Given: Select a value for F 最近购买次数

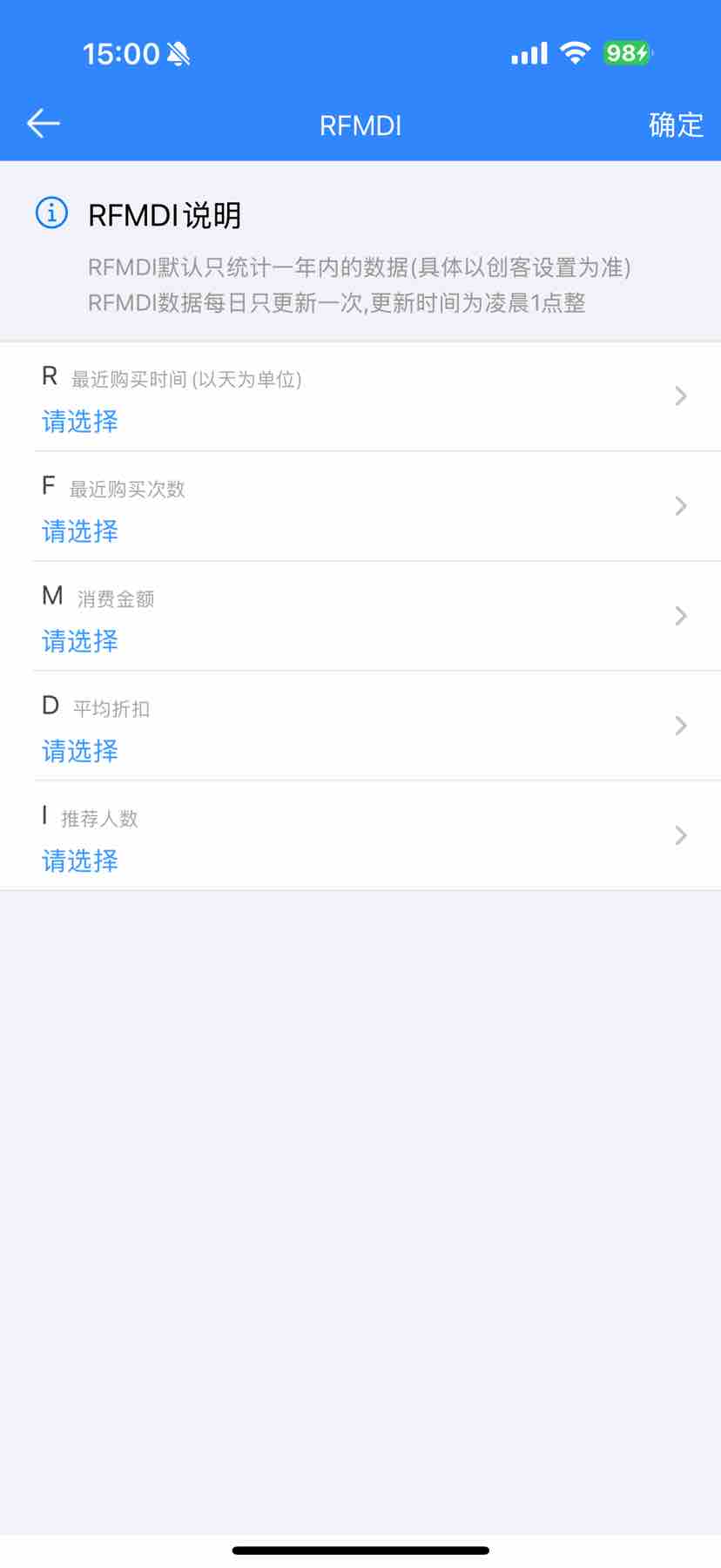Looking at the screenshot, I should pos(360,508).
